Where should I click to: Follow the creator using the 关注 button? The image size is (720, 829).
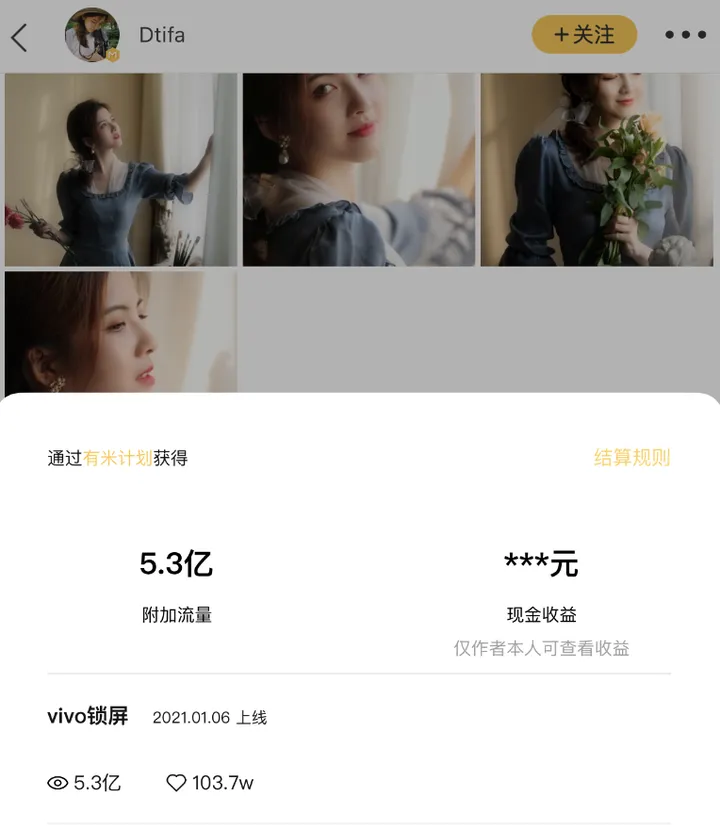(584, 33)
